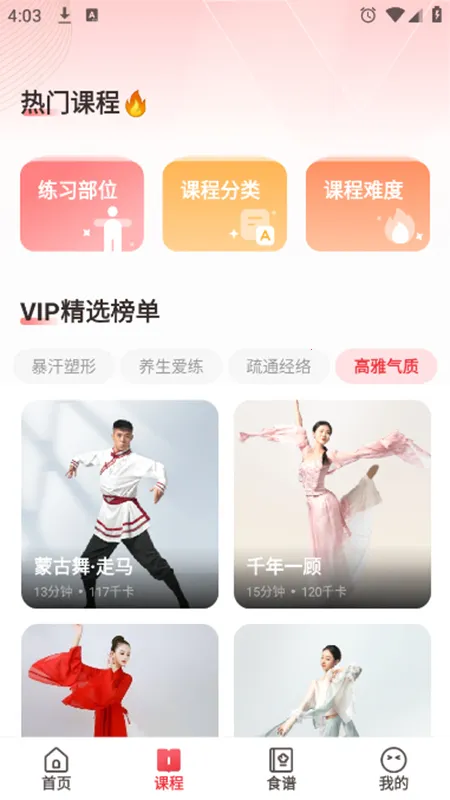Switch to the 课程 tab
Image resolution: width=450 pixels, height=800 pixels.
(169, 769)
